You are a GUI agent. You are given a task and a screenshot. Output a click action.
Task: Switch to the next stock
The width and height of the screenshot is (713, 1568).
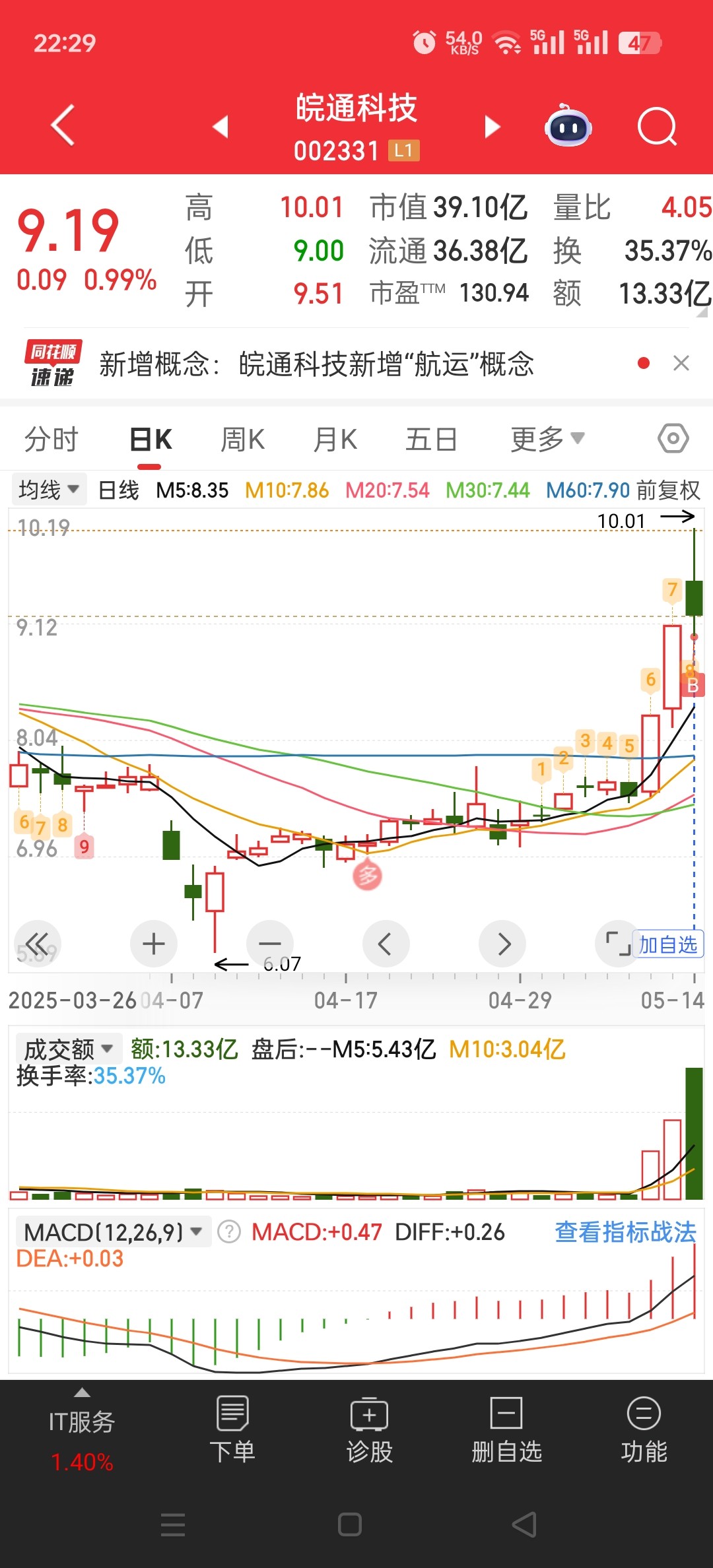(x=492, y=126)
